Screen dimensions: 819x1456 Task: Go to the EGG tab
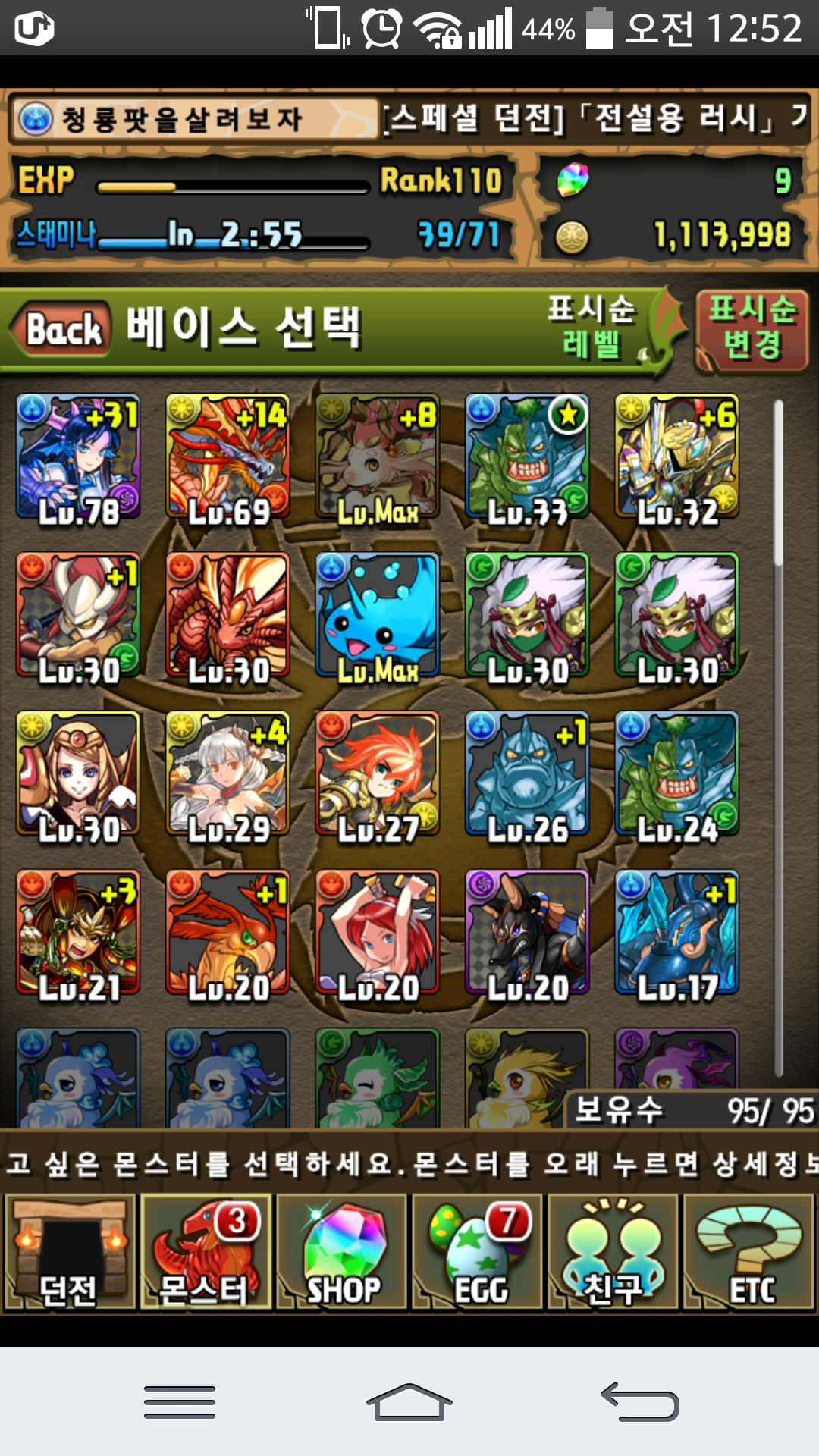pyautogui.click(x=478, y=1253)
